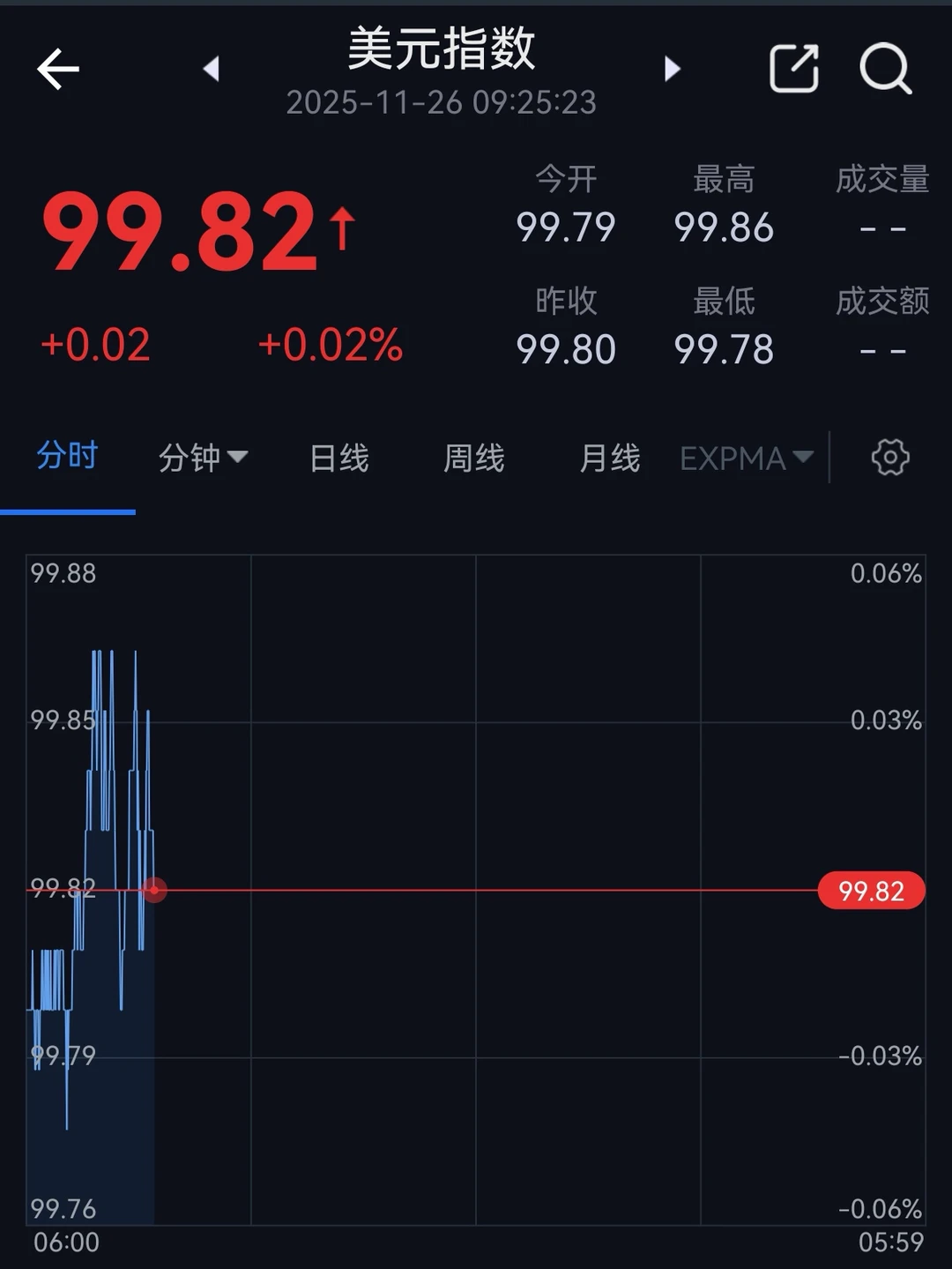Image resolution: width=952 pixels, height=1269 pixels.
Task: Share the 美元指数 quote page
Action: point(794,68)
